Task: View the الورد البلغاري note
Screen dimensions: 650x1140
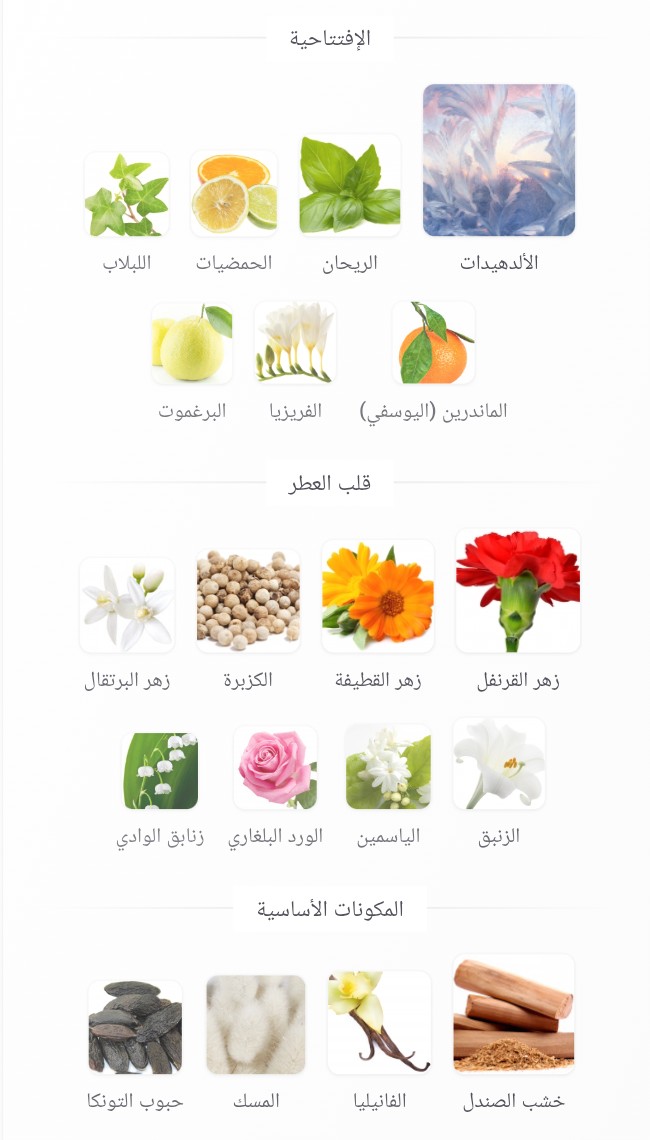Action: point(275,768)
